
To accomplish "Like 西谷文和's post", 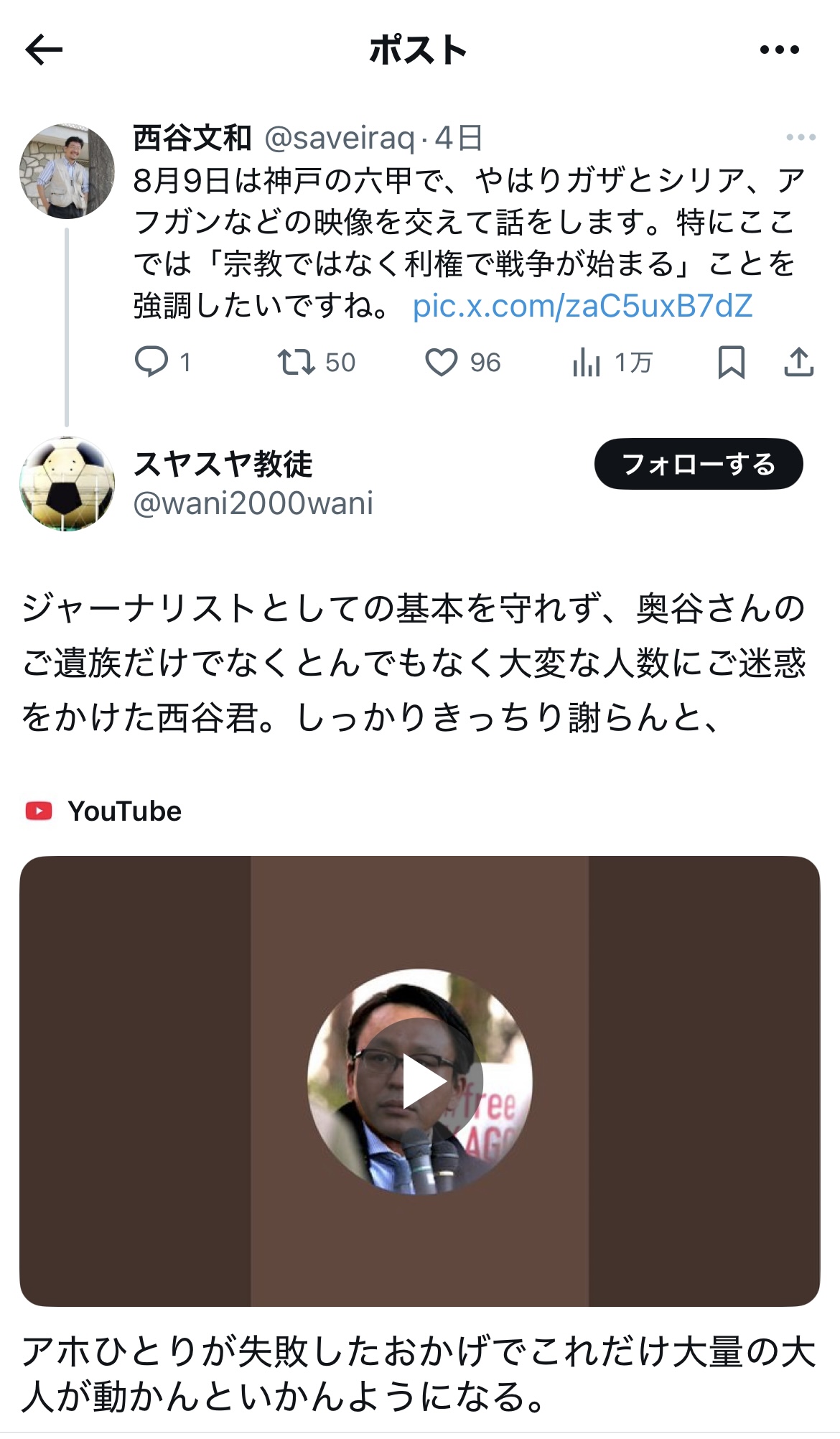I will point(441,362).
